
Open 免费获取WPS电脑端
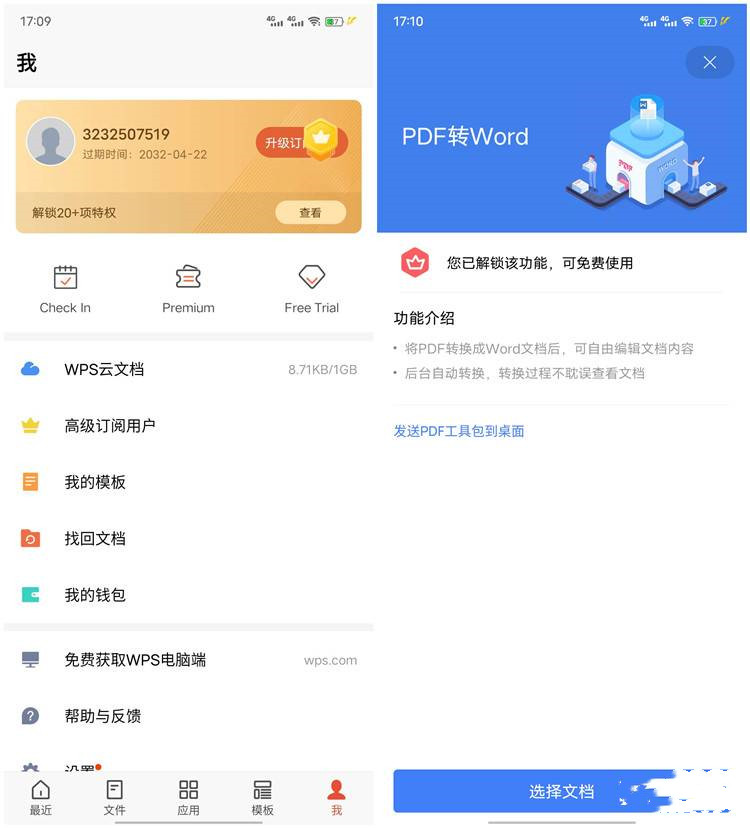click(135, 660)
